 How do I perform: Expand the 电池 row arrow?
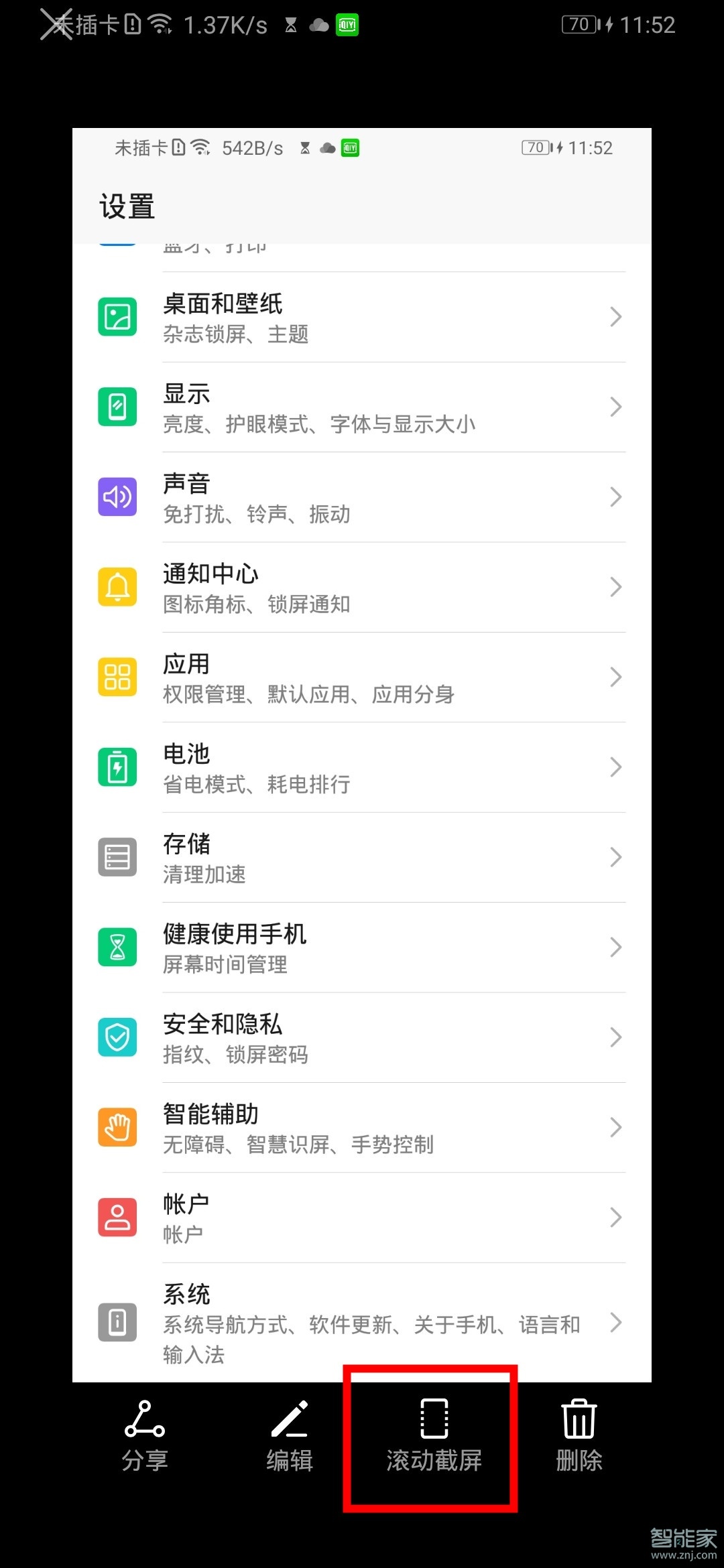(616, 768)
